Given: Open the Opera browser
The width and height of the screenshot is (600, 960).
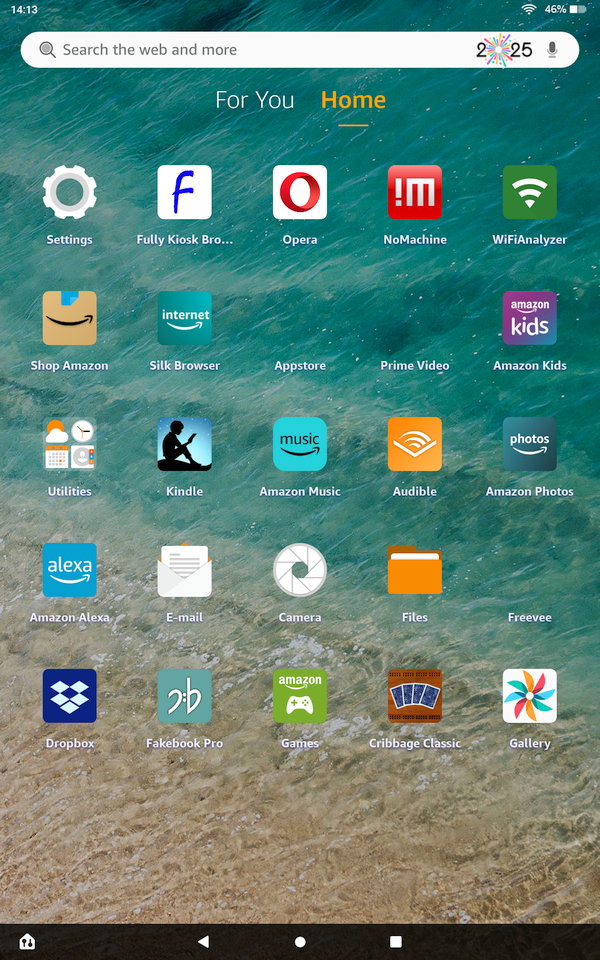Looking at the screenshot, I should pos(300,193).
